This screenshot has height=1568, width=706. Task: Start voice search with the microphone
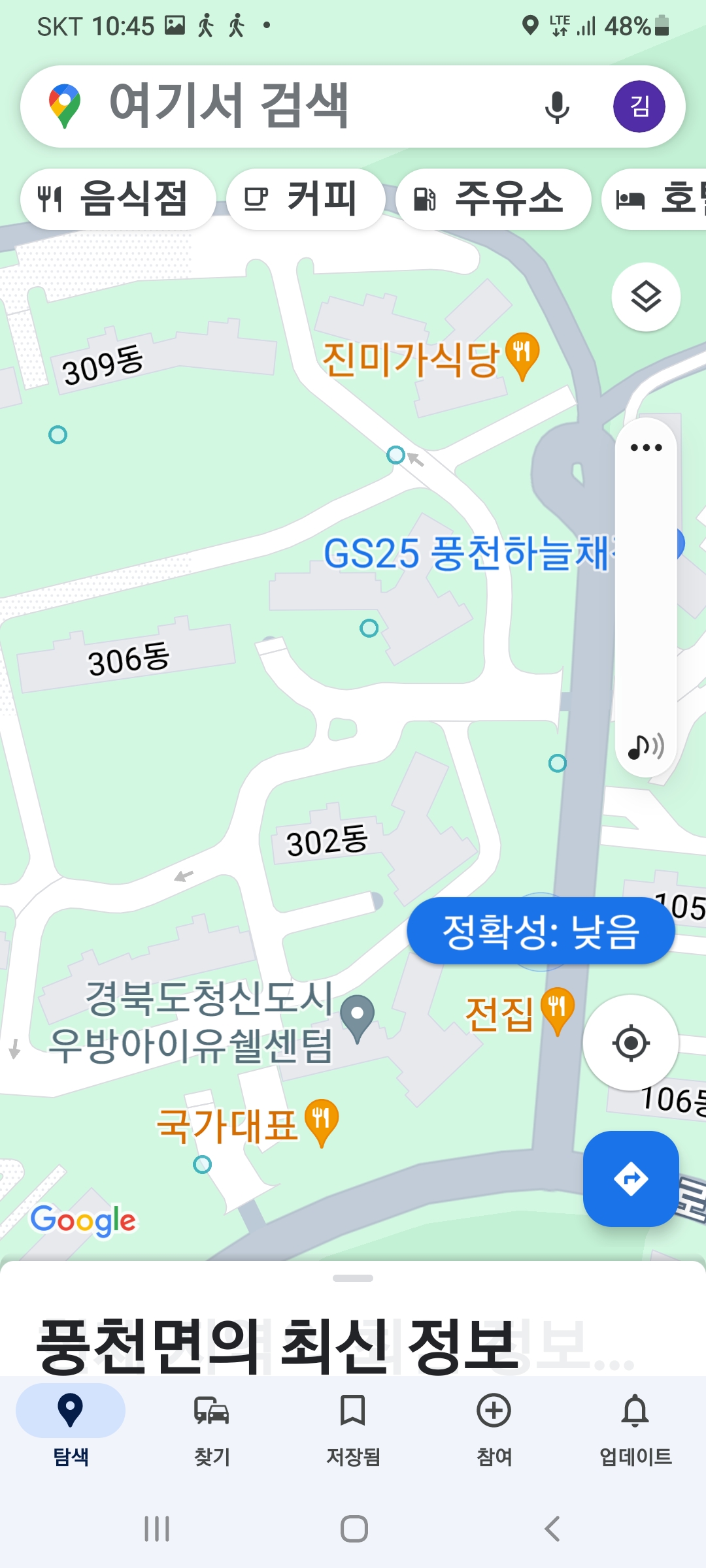point(557,107)
